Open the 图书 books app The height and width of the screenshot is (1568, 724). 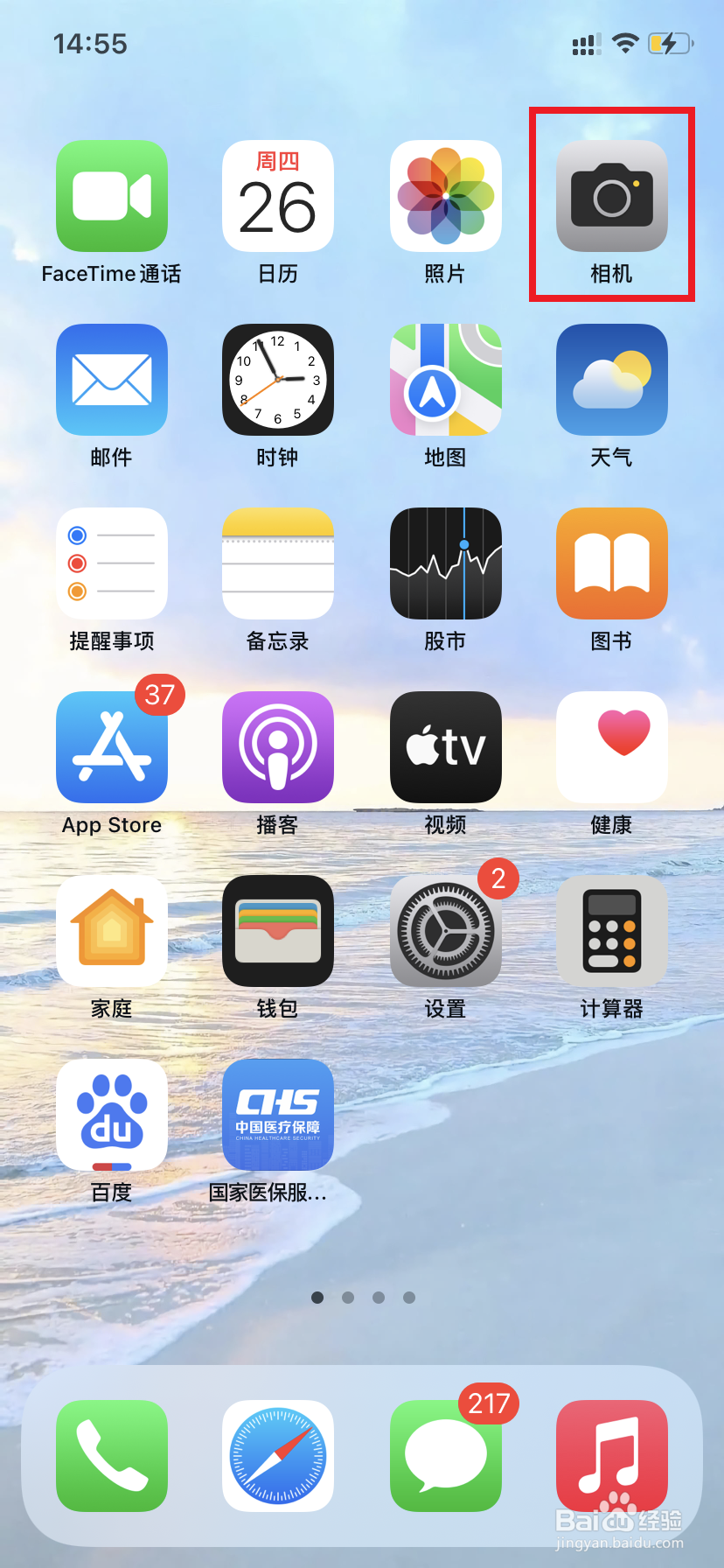point(611,563)
